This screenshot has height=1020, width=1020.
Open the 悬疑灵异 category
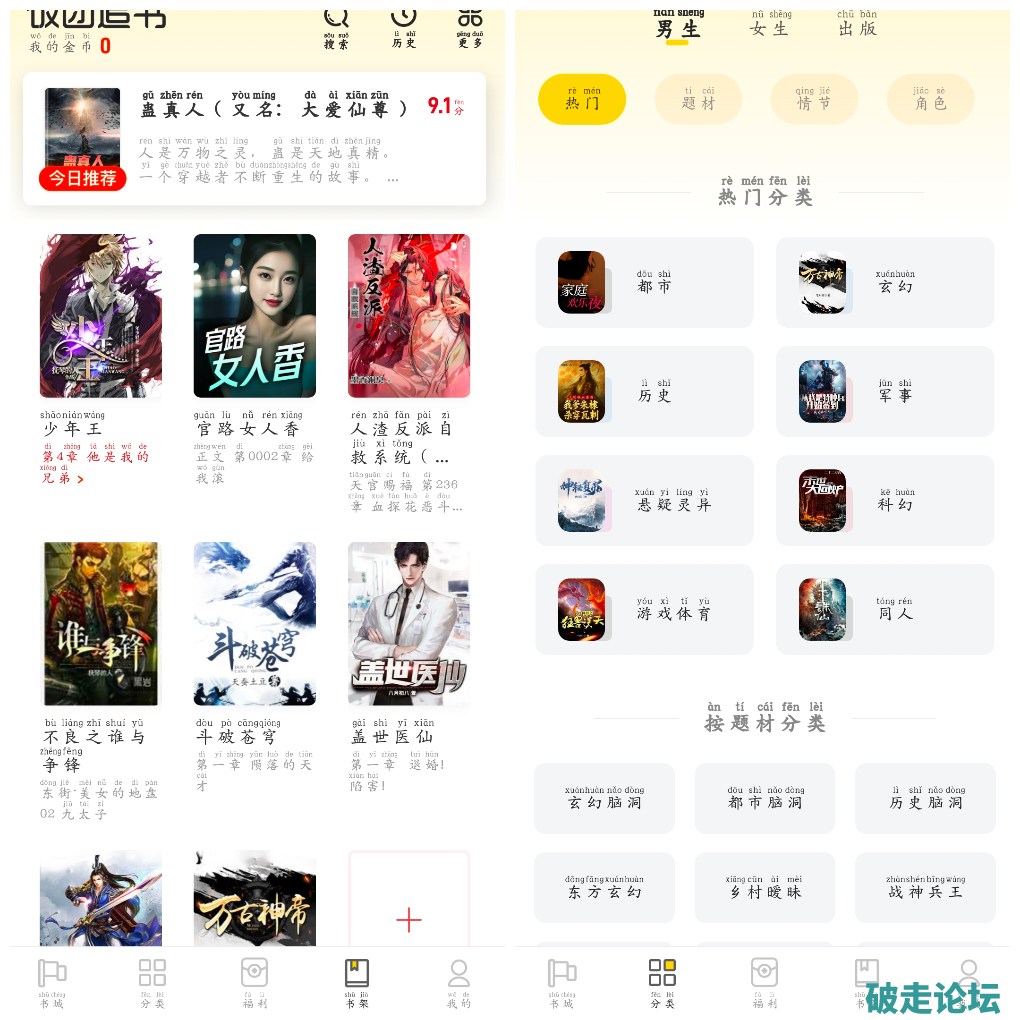(644, 500)
